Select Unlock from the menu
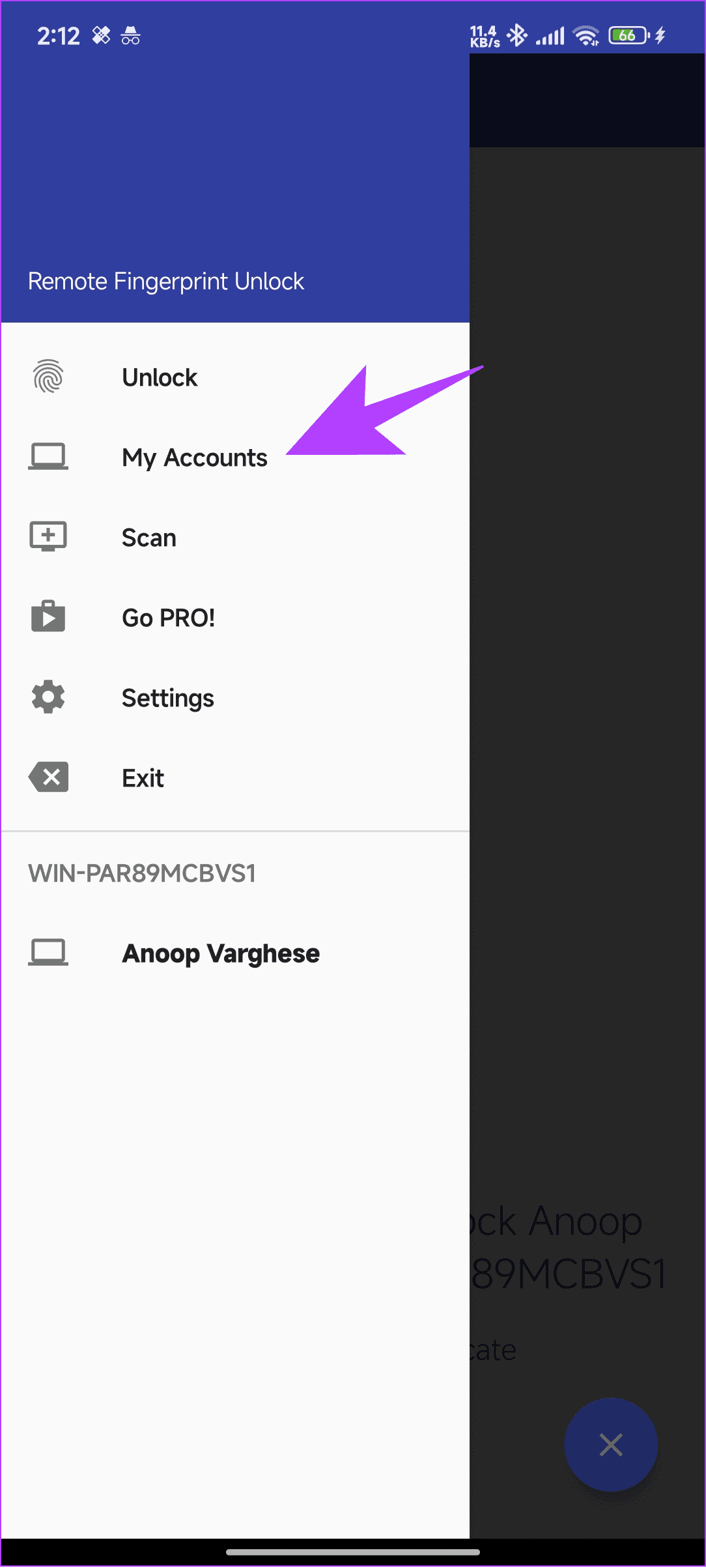 (160, 377)
